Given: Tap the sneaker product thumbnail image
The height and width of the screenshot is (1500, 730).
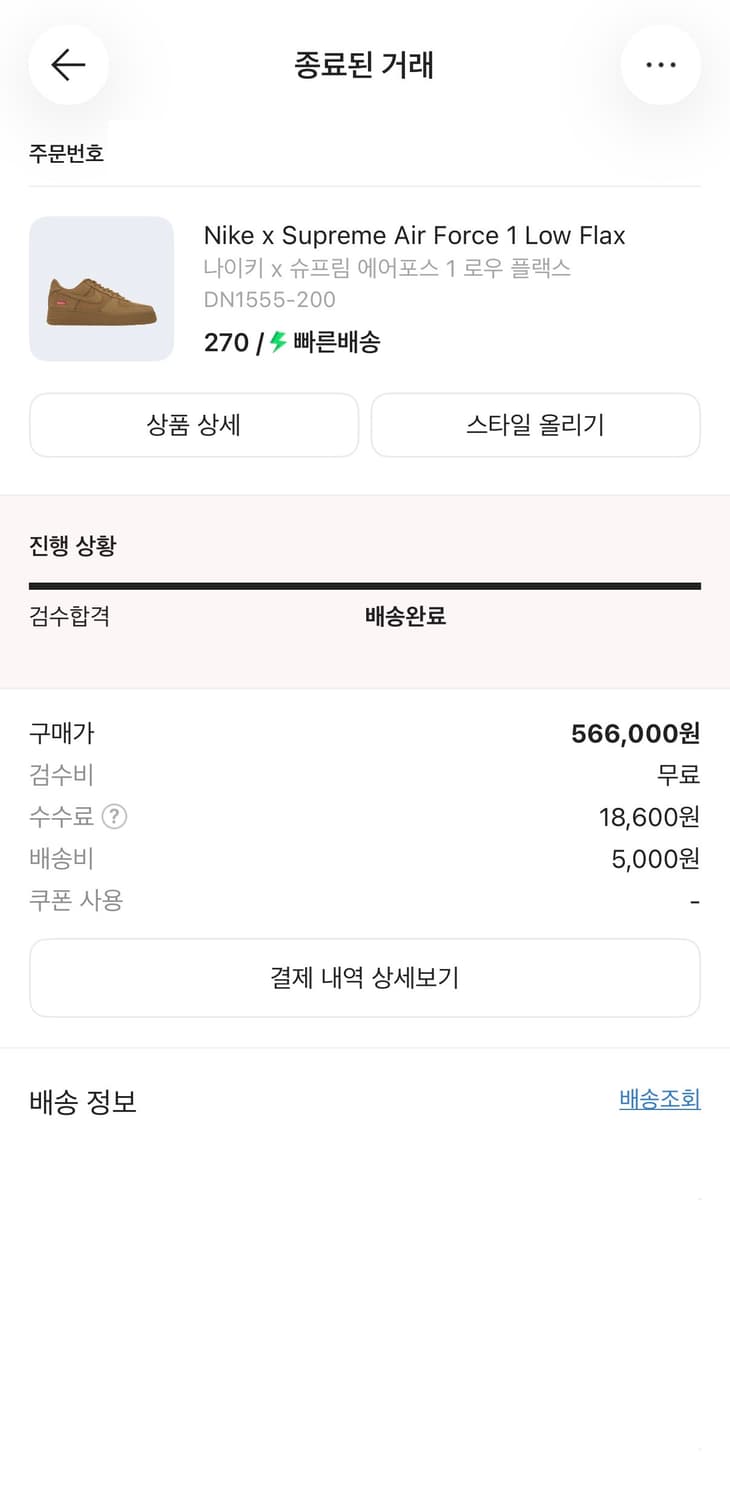Looking at the screenshot, I should [101, 289].
